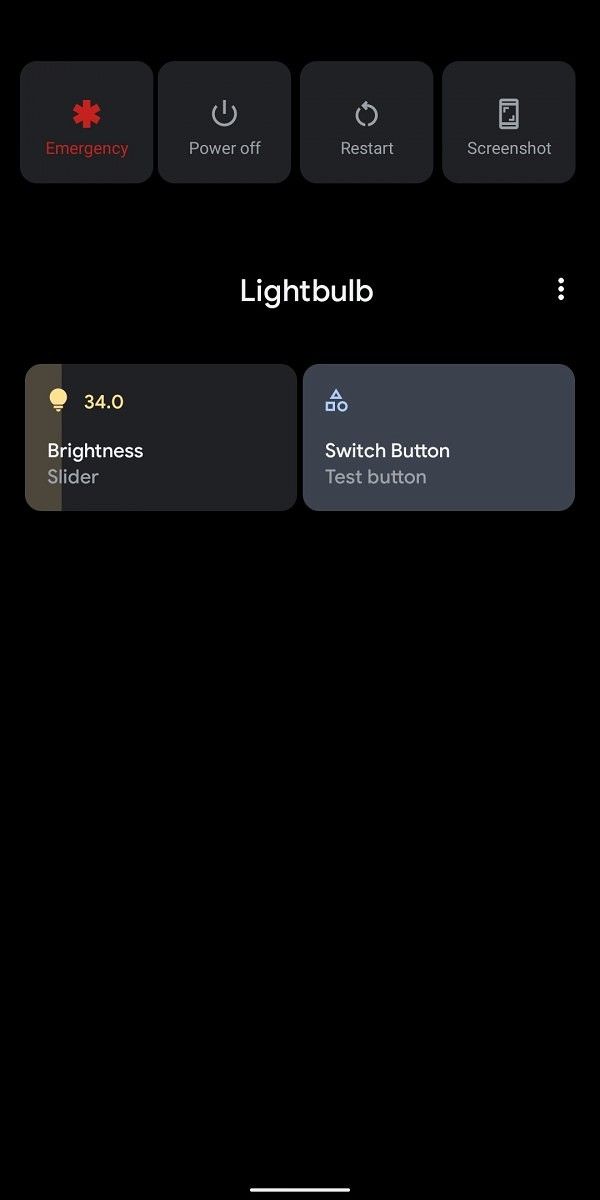
Task: Tap the Emergency button
Action: tap(87, 123)
